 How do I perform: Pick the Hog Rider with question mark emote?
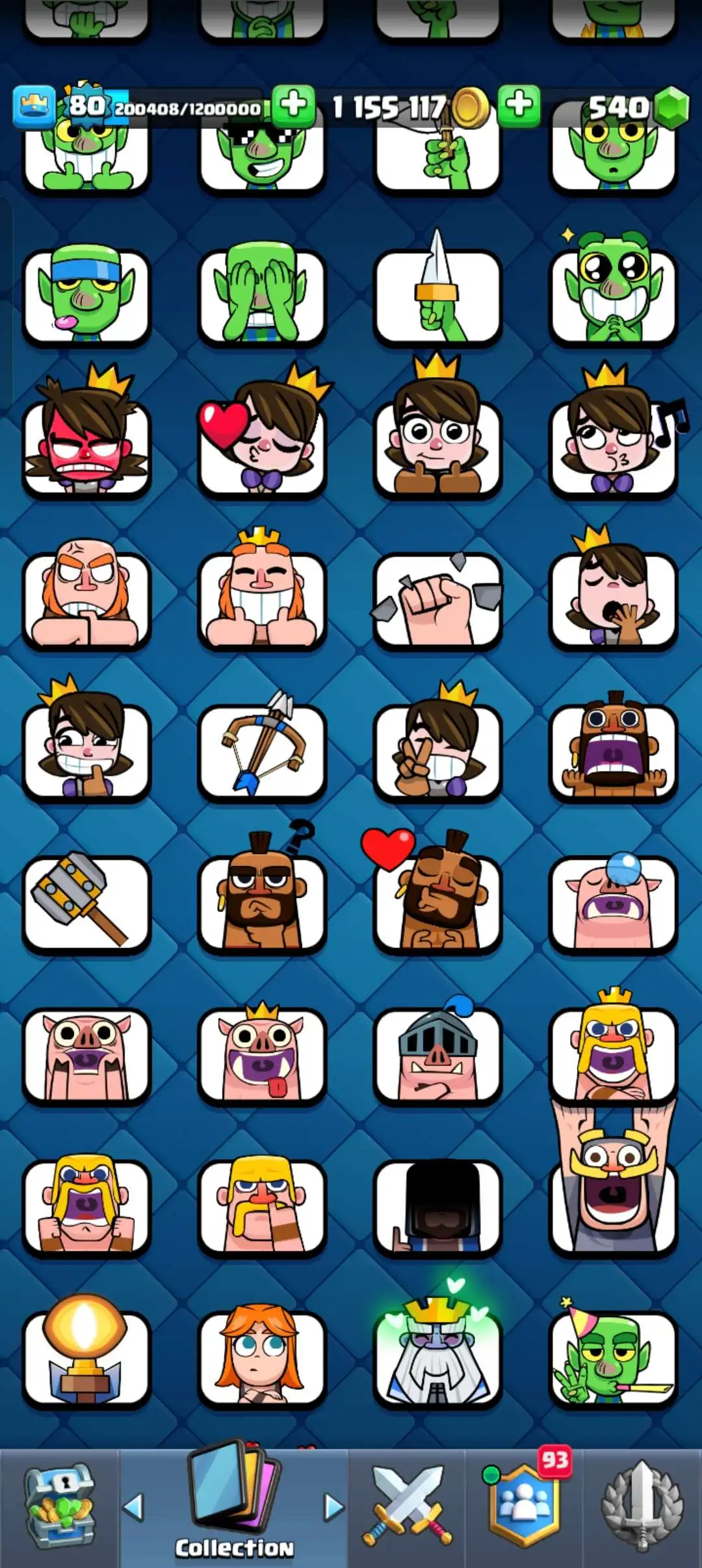[x=261, y=897]
